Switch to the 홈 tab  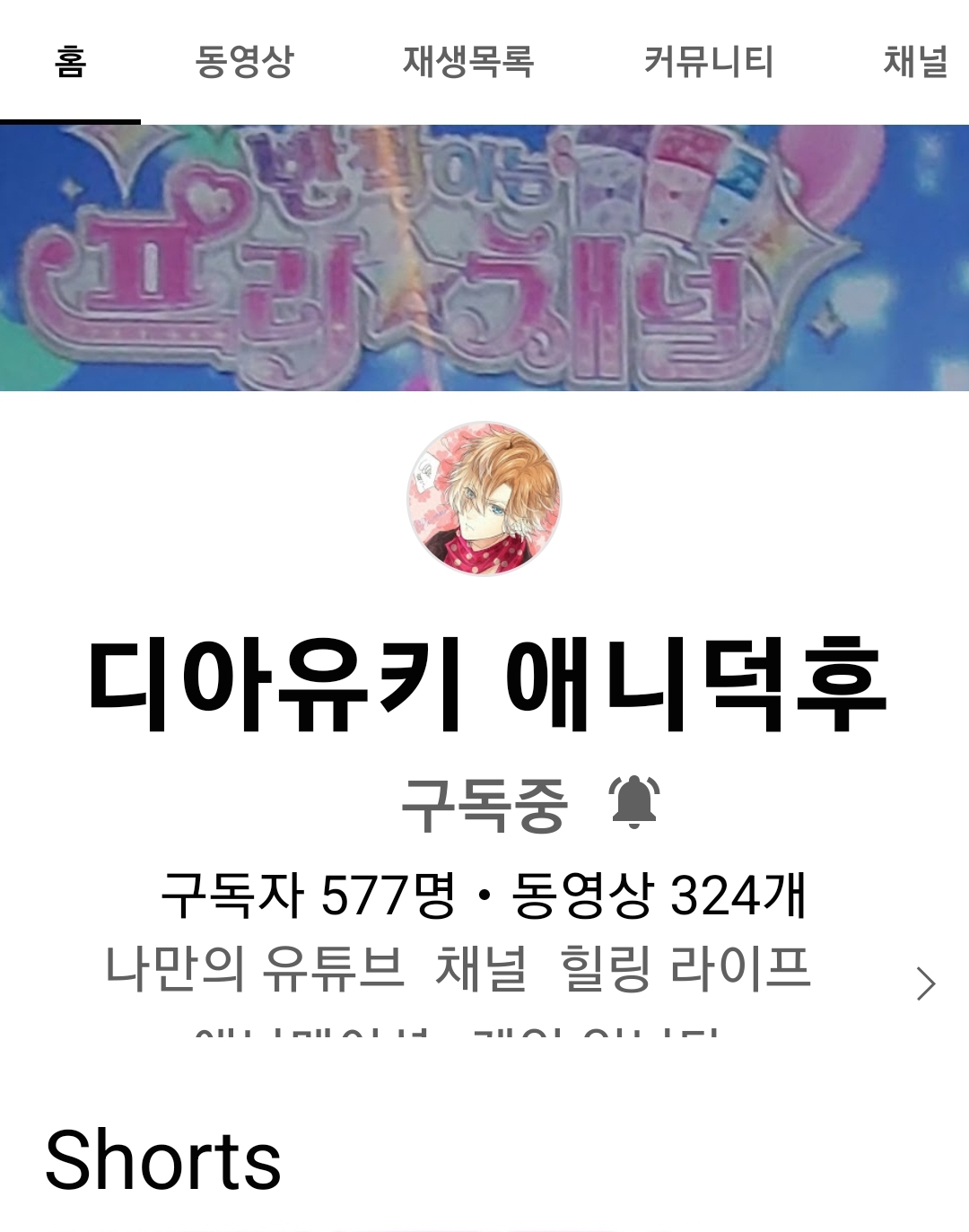(70, 62)
